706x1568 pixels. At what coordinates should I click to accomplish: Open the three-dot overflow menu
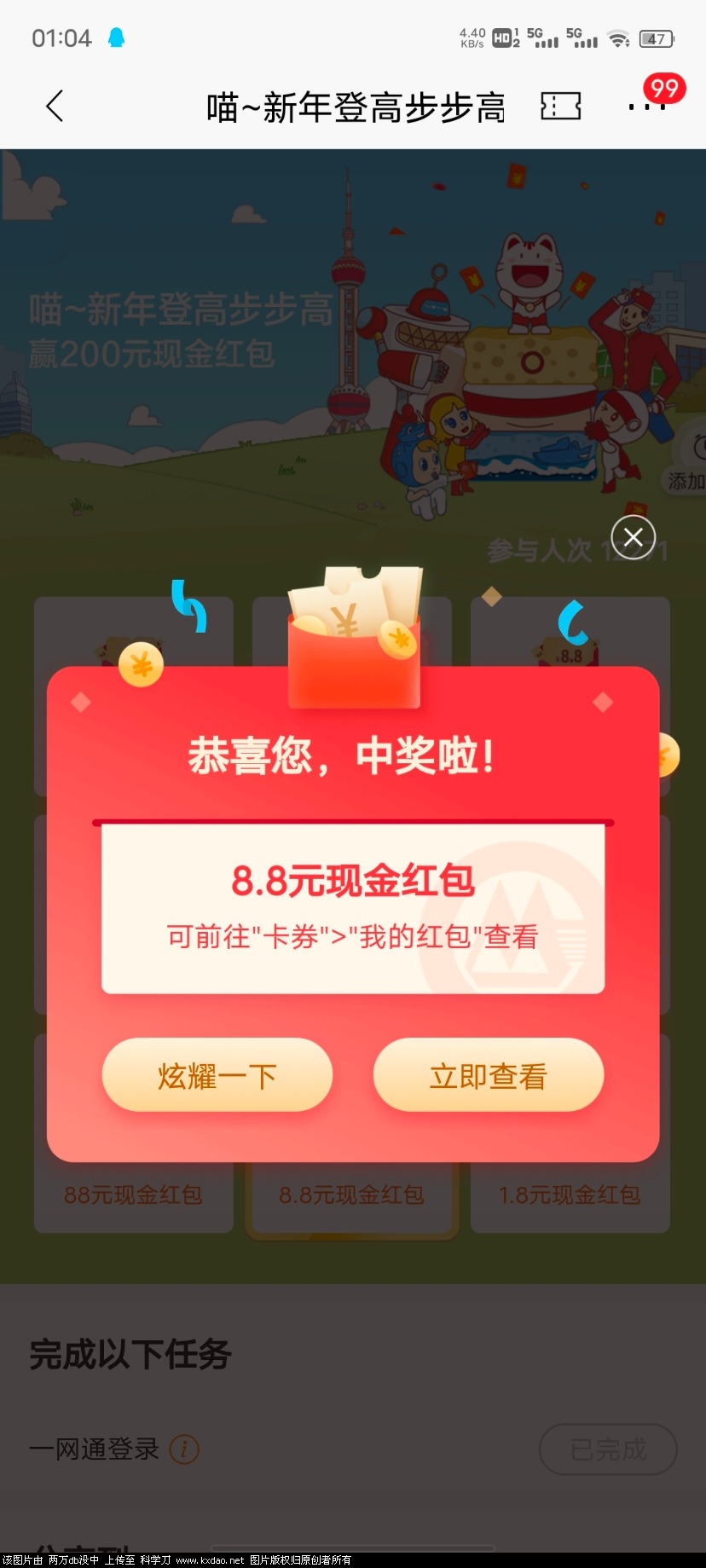[x=647, y=107]
